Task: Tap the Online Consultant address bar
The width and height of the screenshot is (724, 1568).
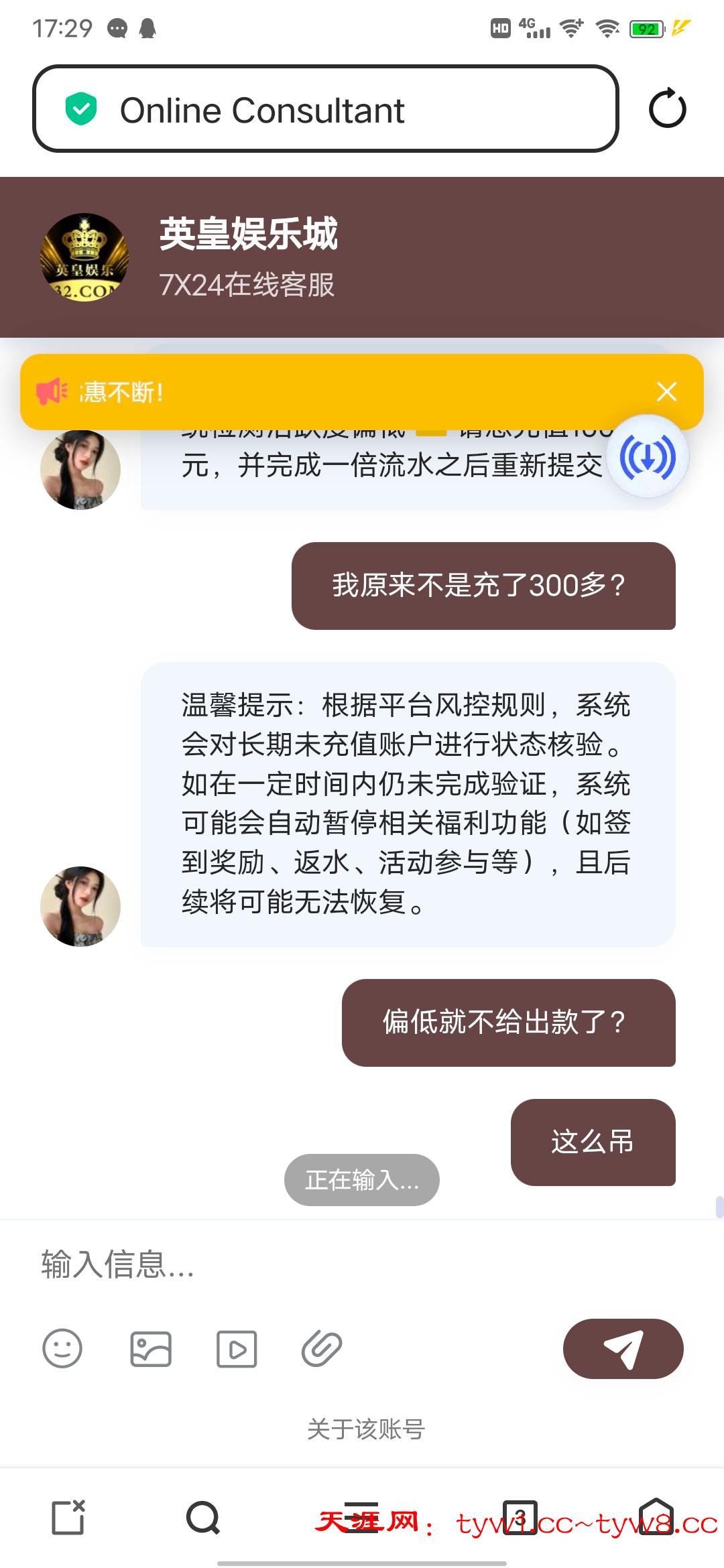Action: pos(325,109)
